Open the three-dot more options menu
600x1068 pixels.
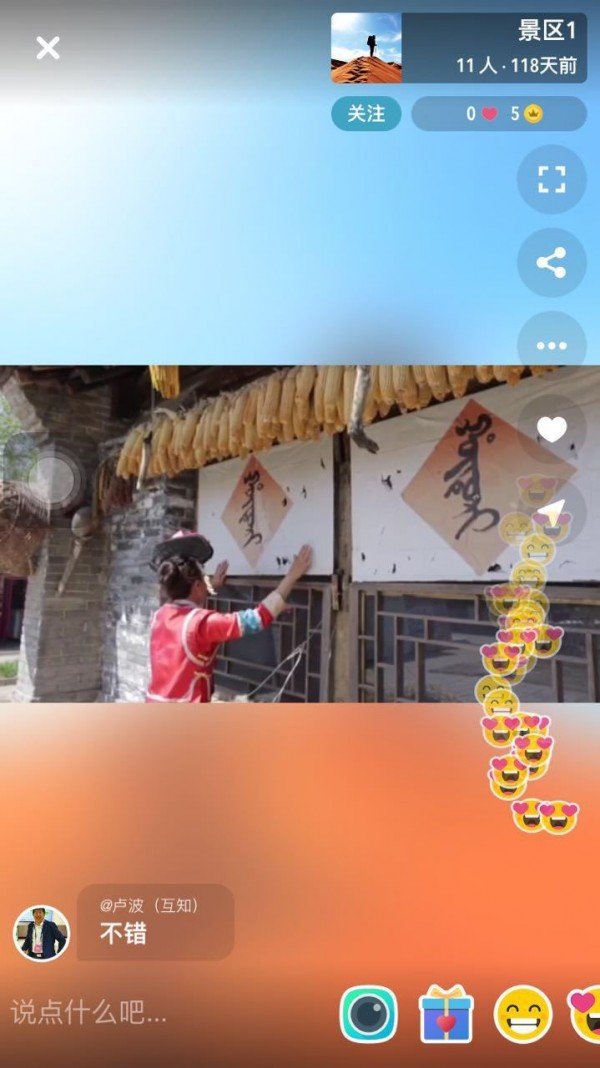(x=551, y=346)
